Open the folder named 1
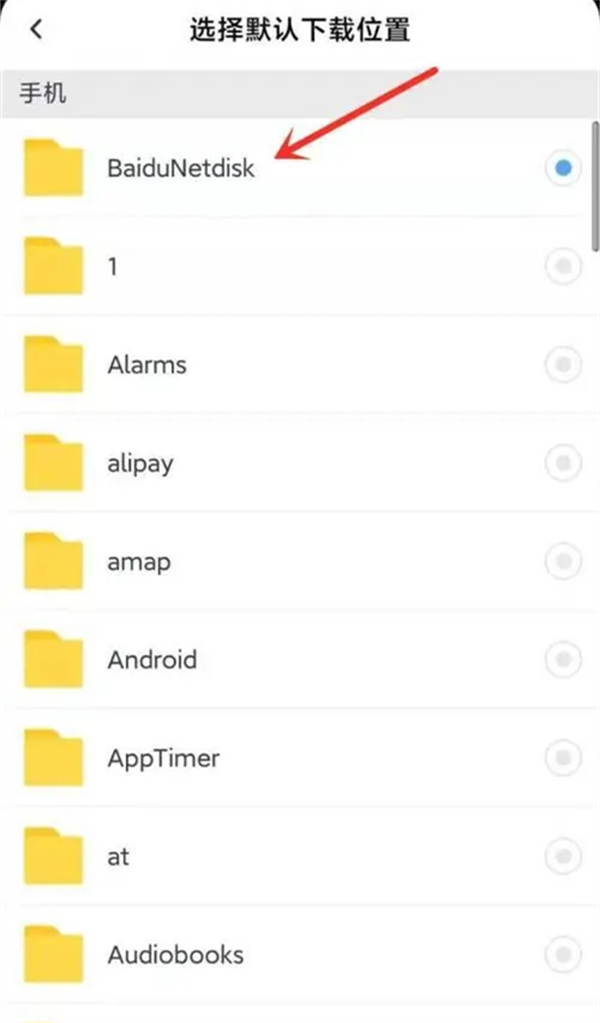Image resolution: width=600 pixels, height=1023 pixels. (x=112, y=266)
